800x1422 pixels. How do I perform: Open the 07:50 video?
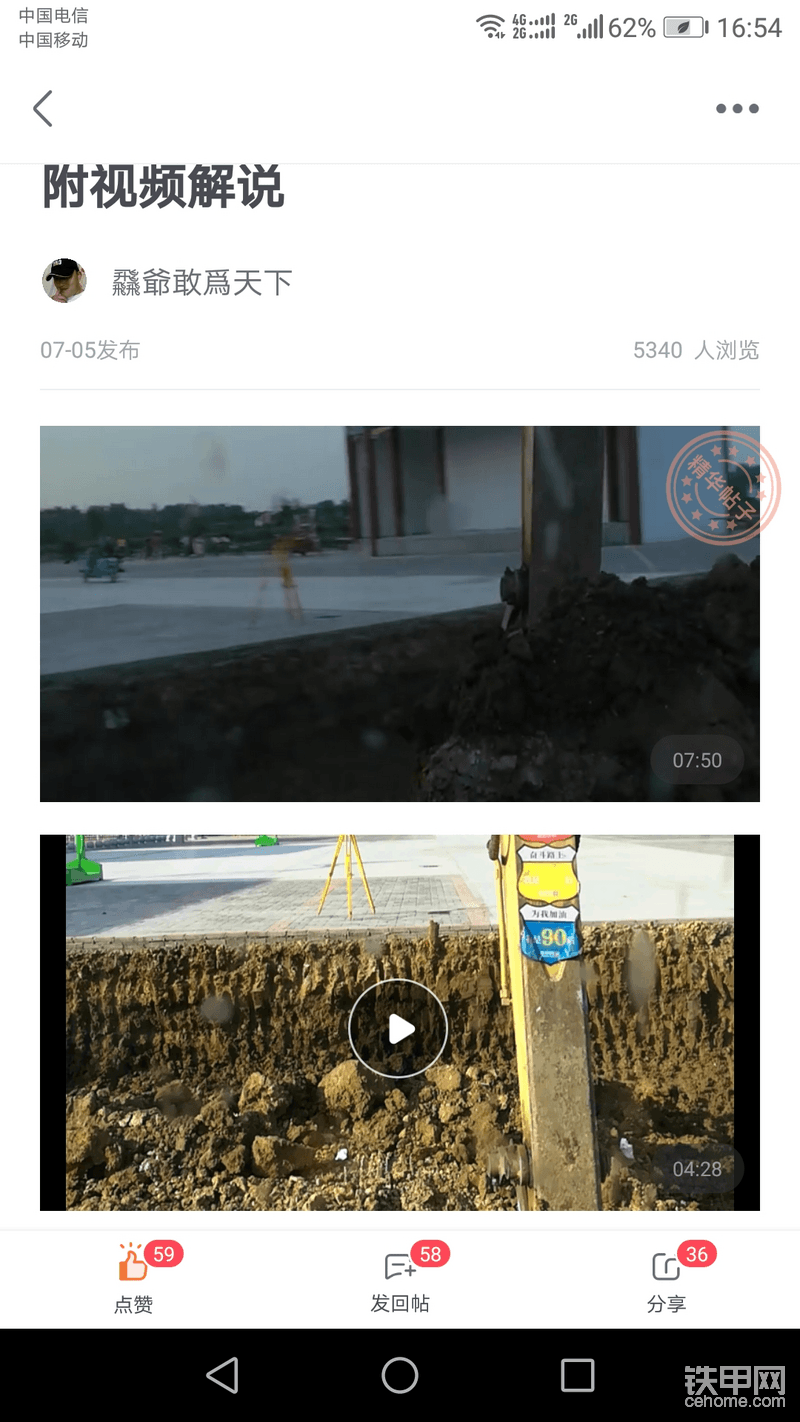(400, 613)
